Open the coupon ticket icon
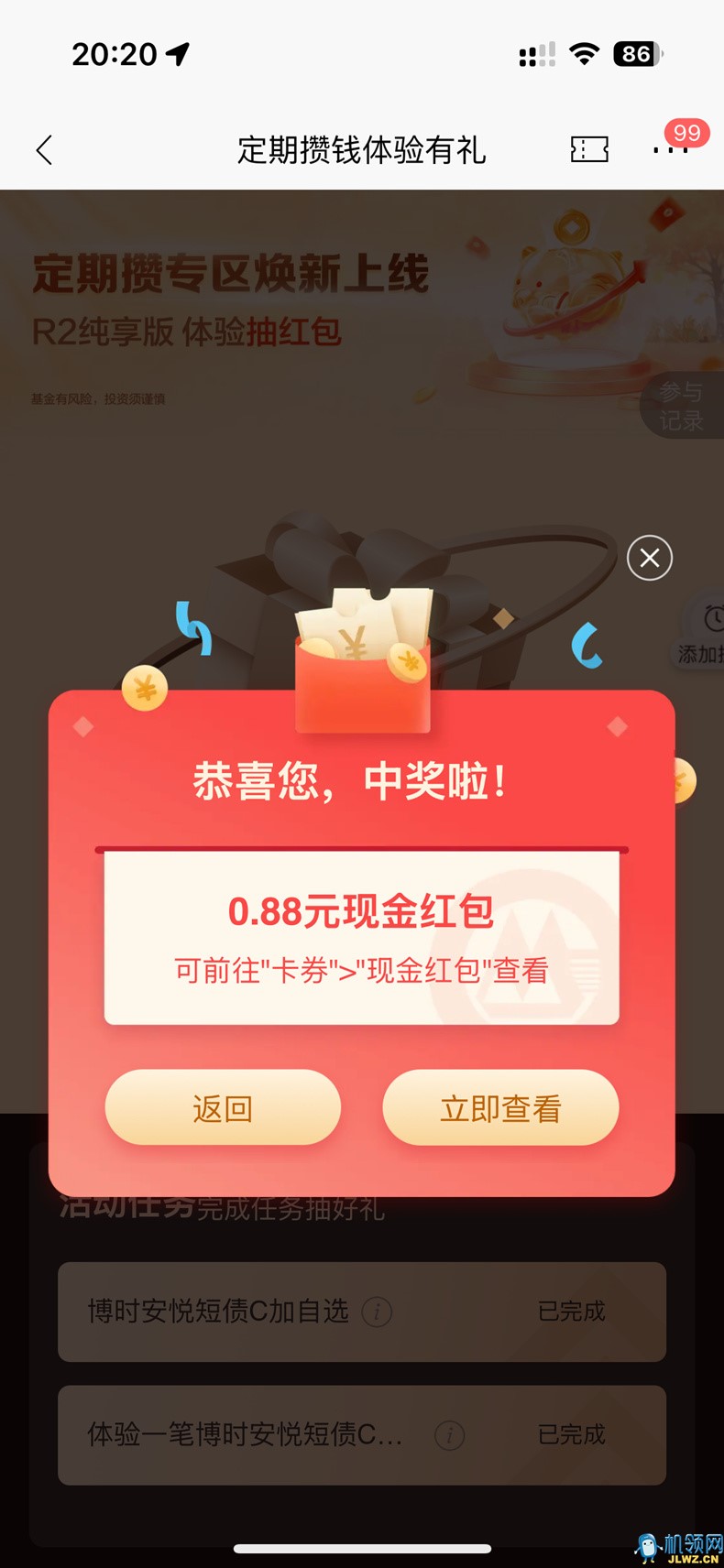The image size is (724, 1568). (x=589, y=149)
